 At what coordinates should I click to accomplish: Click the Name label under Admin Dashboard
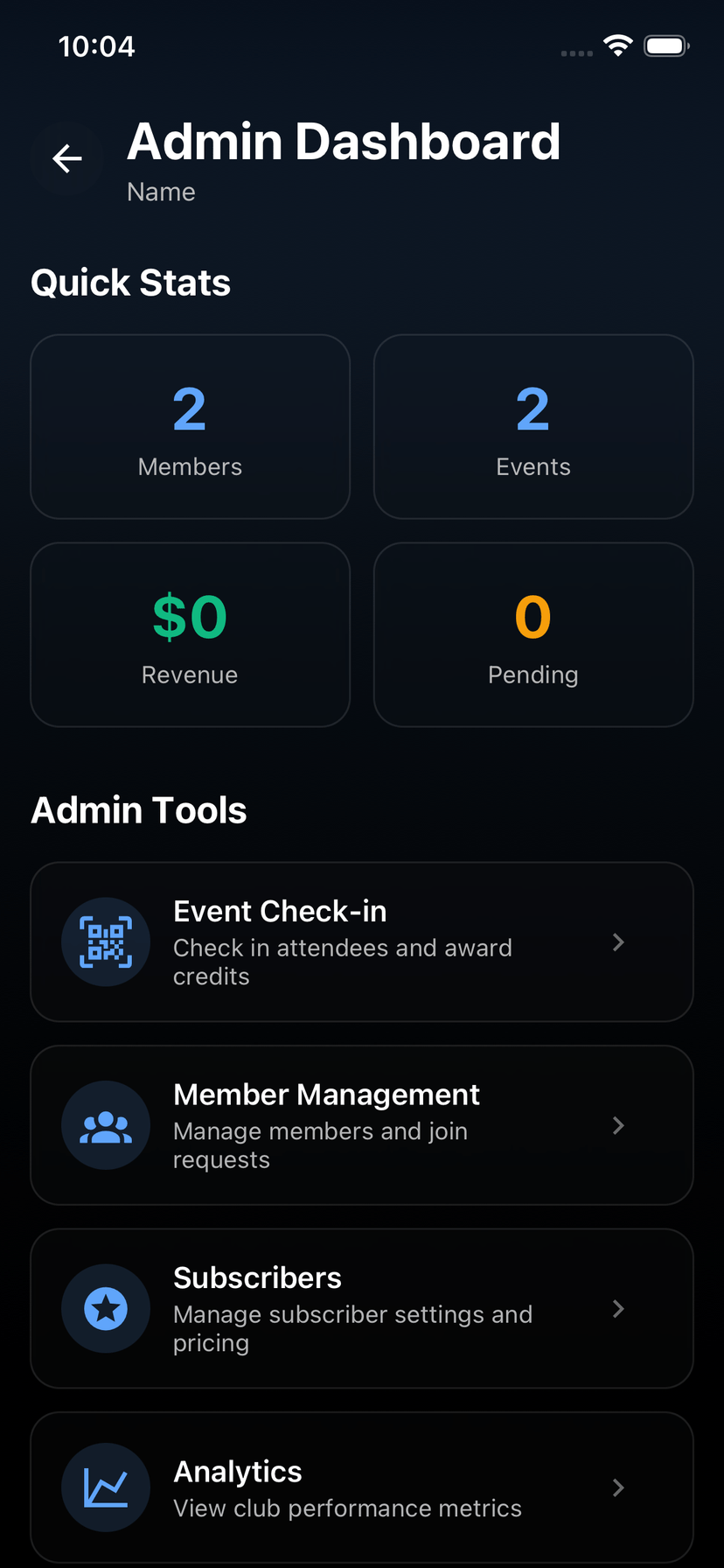pyautogui.click(x=161, y=192)
